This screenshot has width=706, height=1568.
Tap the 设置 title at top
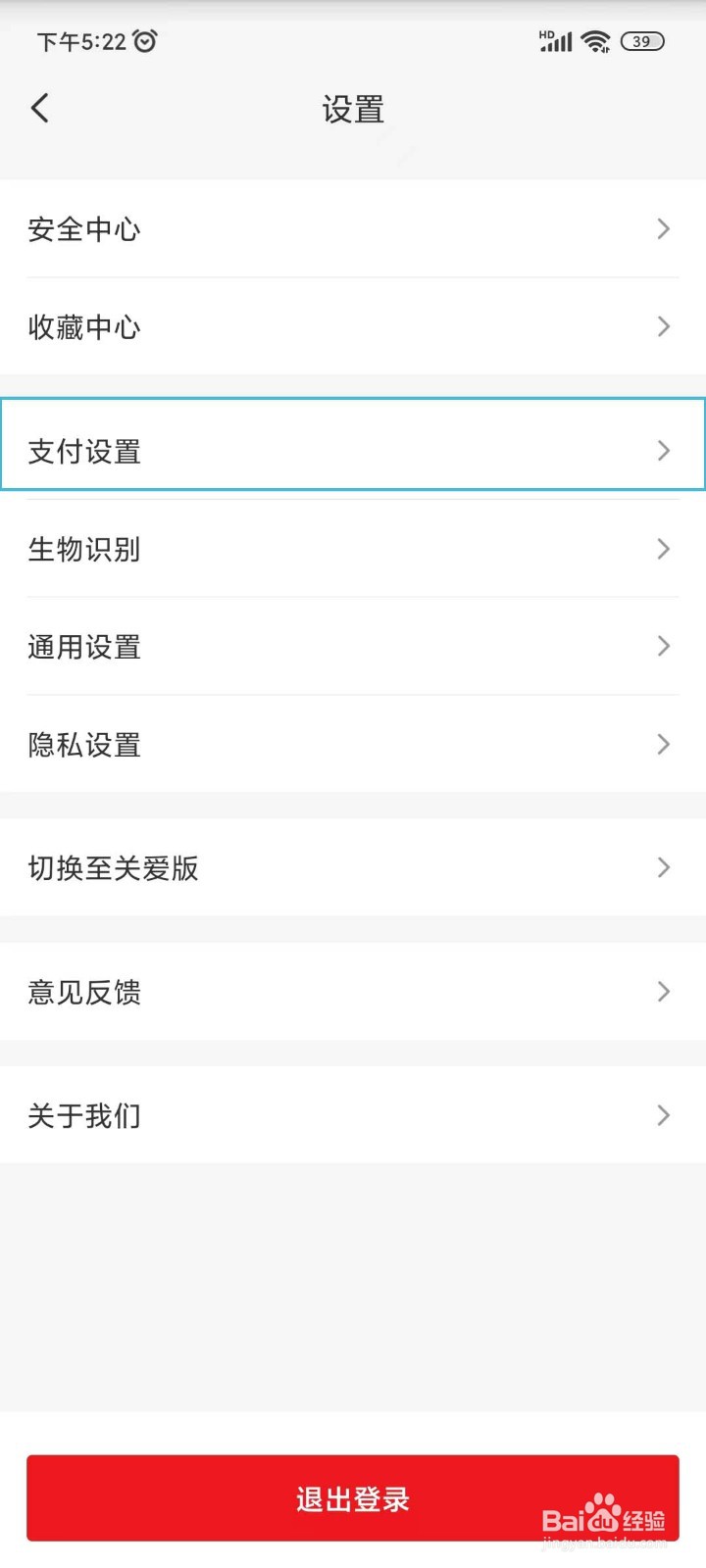[353, 110]
